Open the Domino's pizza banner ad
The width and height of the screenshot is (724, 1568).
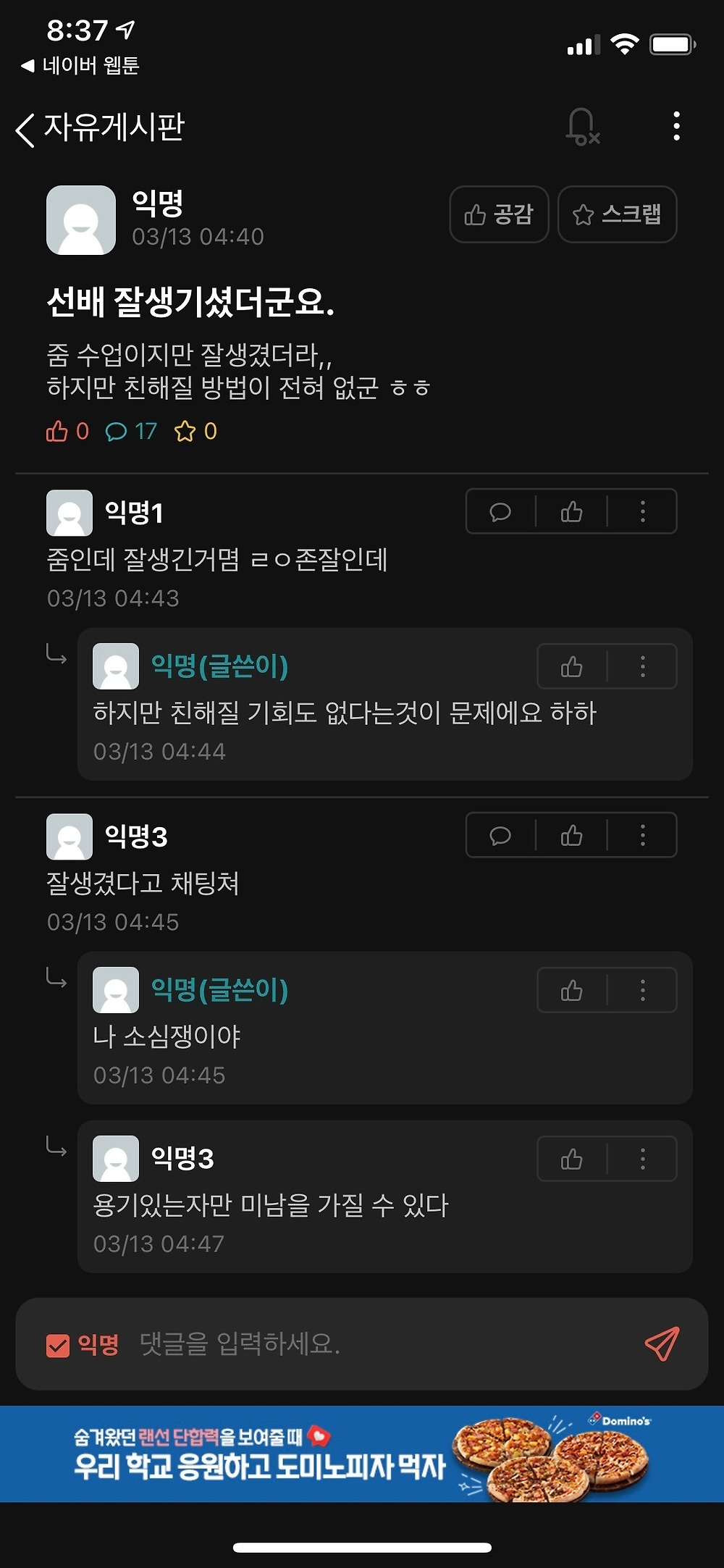point(362,1454)
